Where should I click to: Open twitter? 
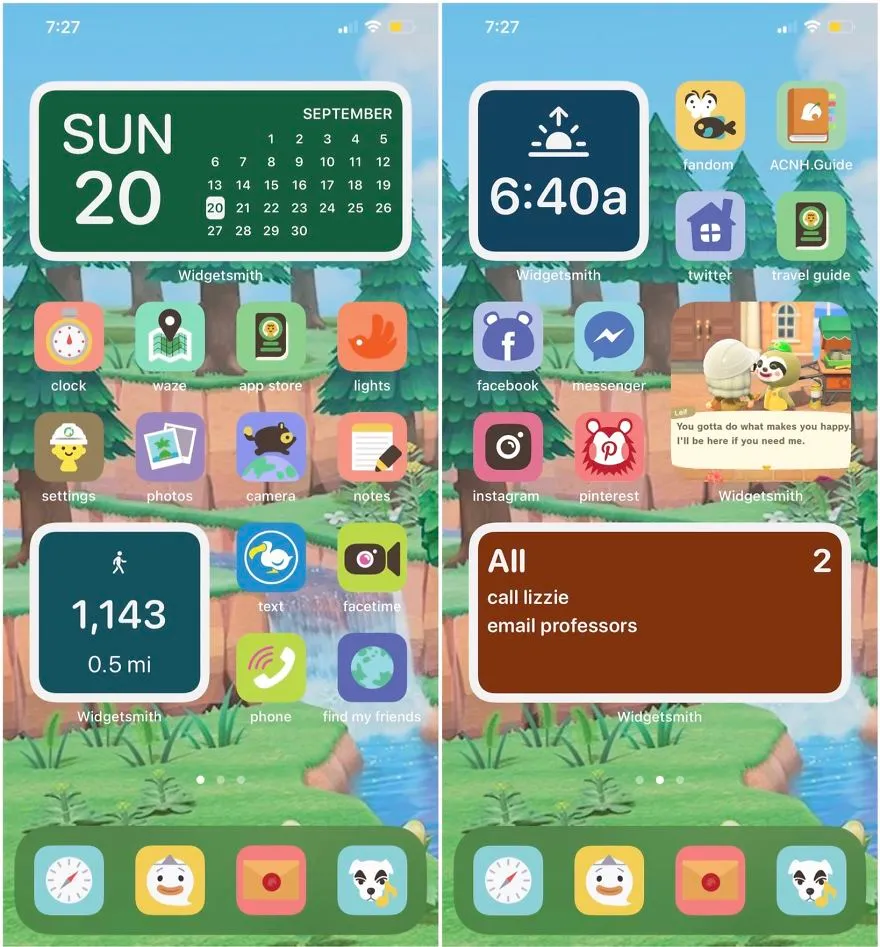pyautogui.click(x=710, y=226)
